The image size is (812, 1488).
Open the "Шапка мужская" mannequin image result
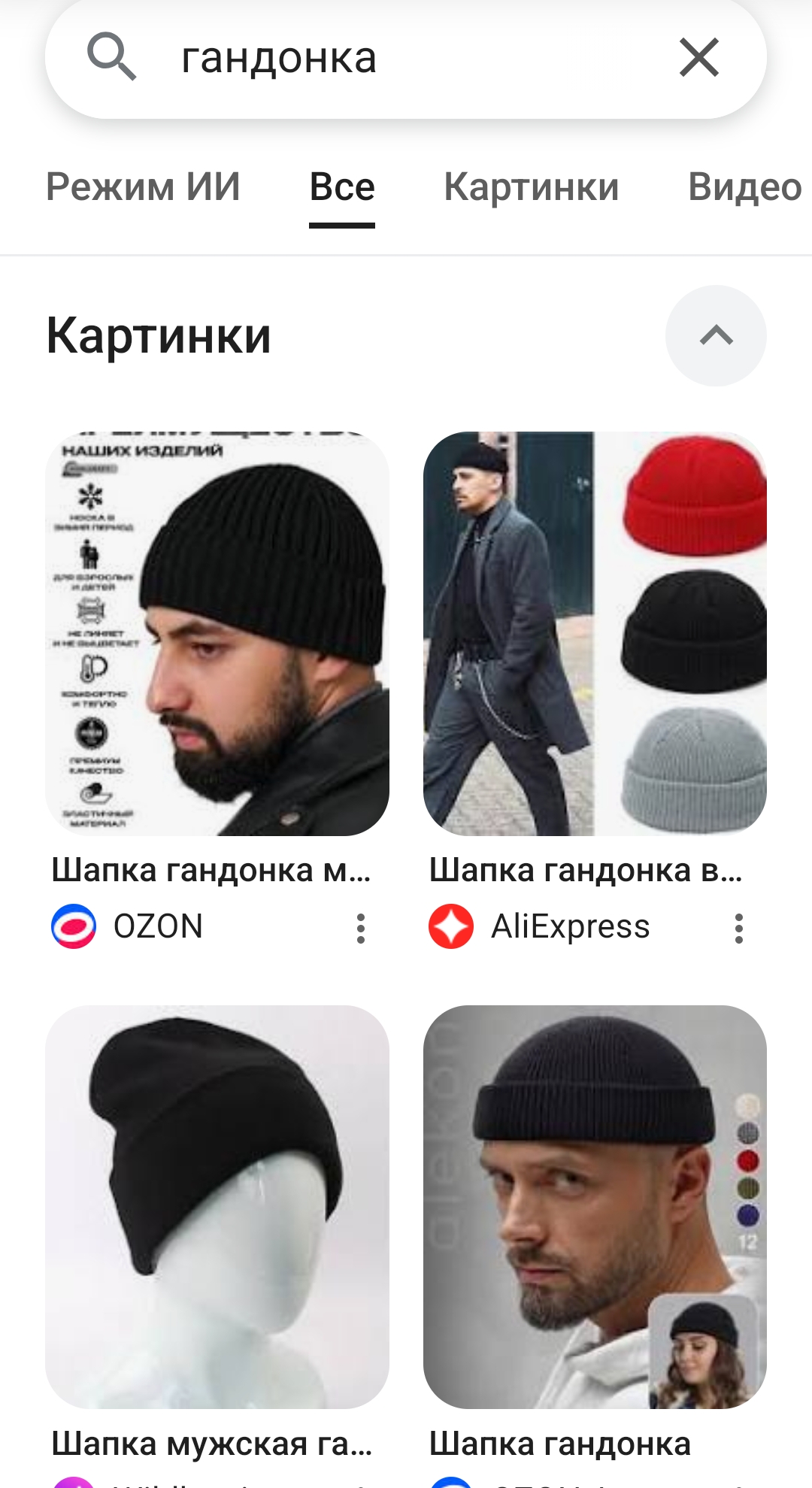[x=217, y=1207]
